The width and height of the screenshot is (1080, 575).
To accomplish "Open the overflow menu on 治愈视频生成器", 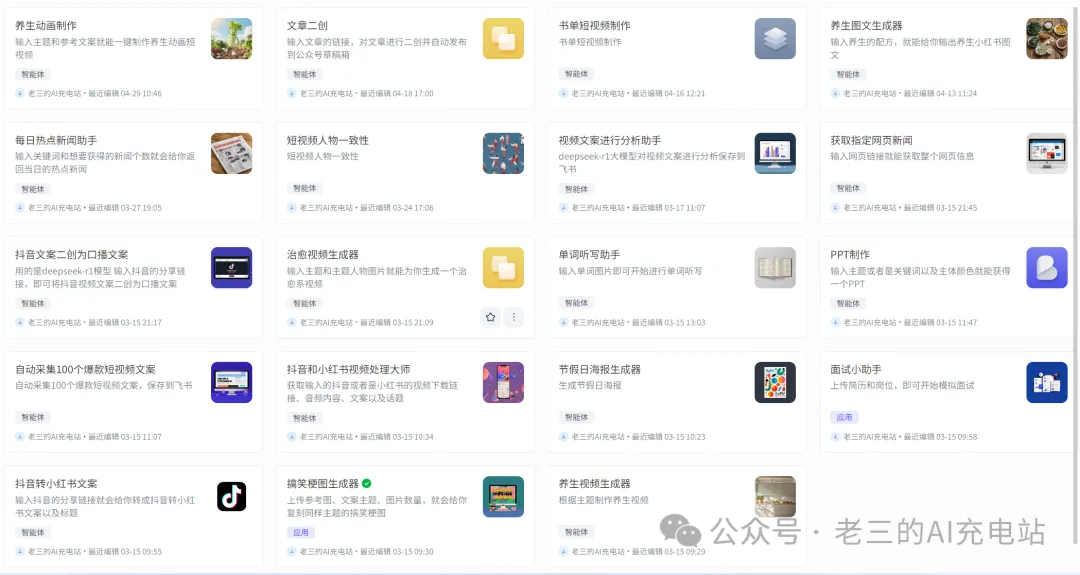I will click(x=514, y=317).
